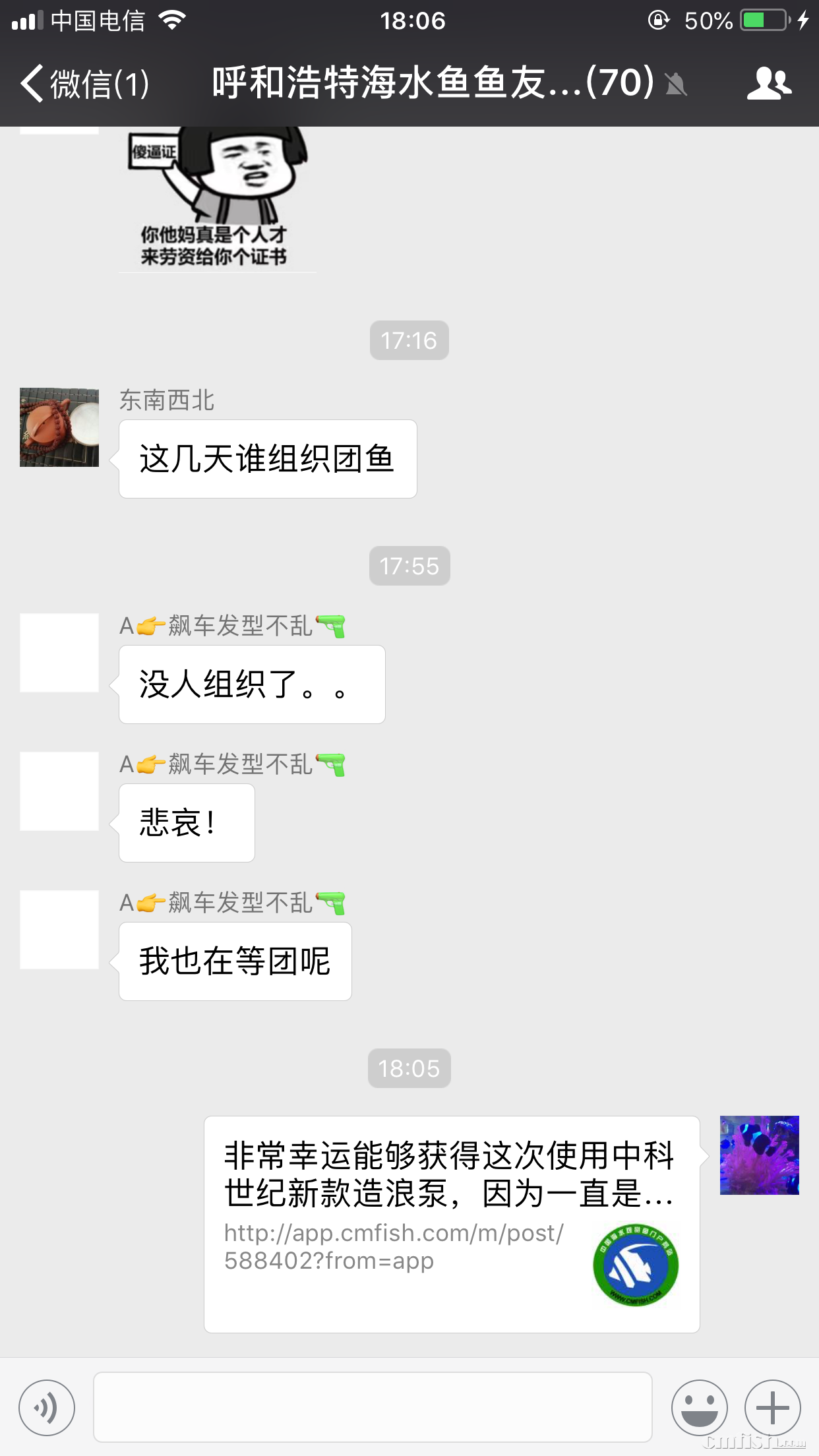View the 傻逼证 meme sticker
This screenshot has height=1456, width=819.
[218, 198]
